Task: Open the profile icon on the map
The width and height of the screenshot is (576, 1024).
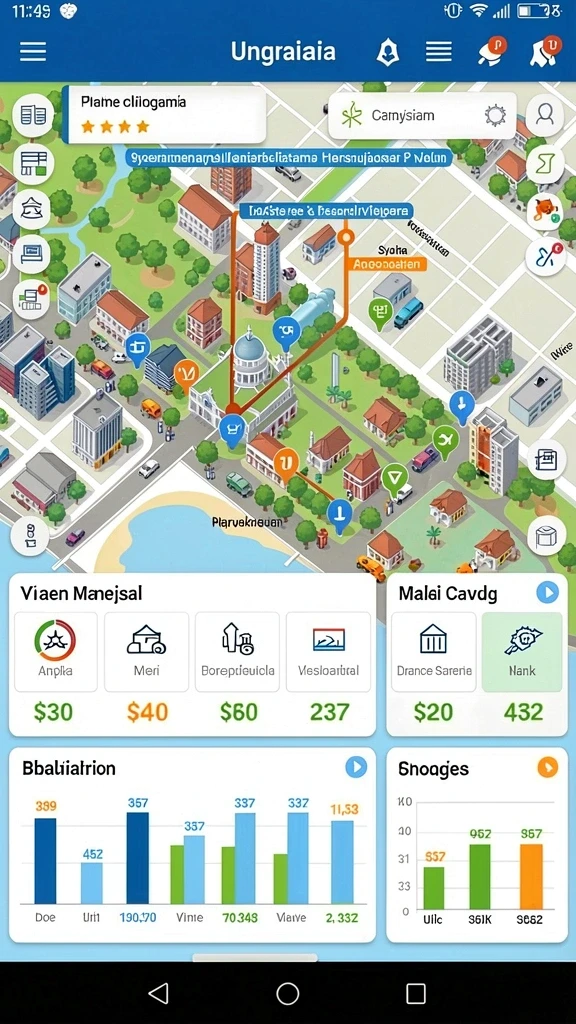Action: [x=545, y=115]
